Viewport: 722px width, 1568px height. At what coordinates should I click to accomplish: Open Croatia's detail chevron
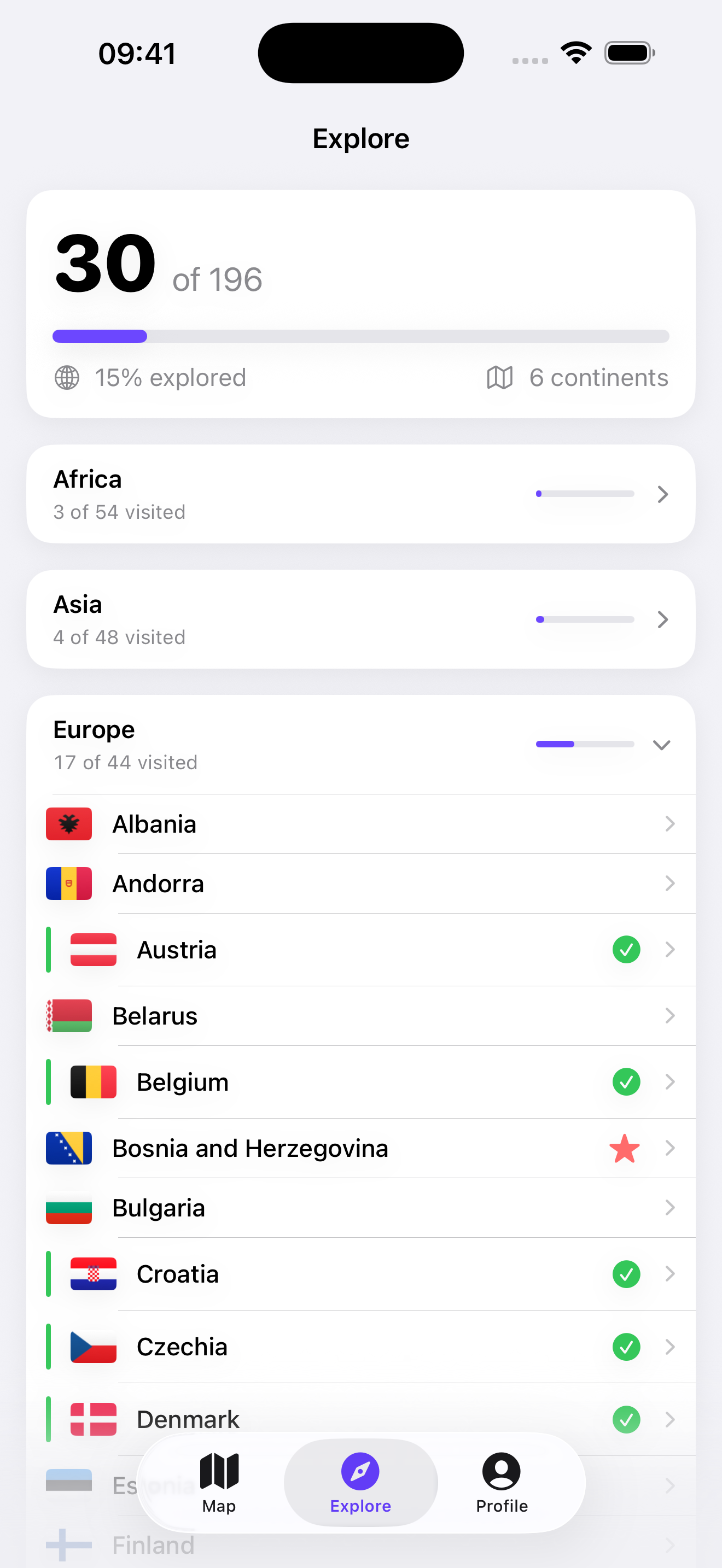click(x=670, y=1274)
